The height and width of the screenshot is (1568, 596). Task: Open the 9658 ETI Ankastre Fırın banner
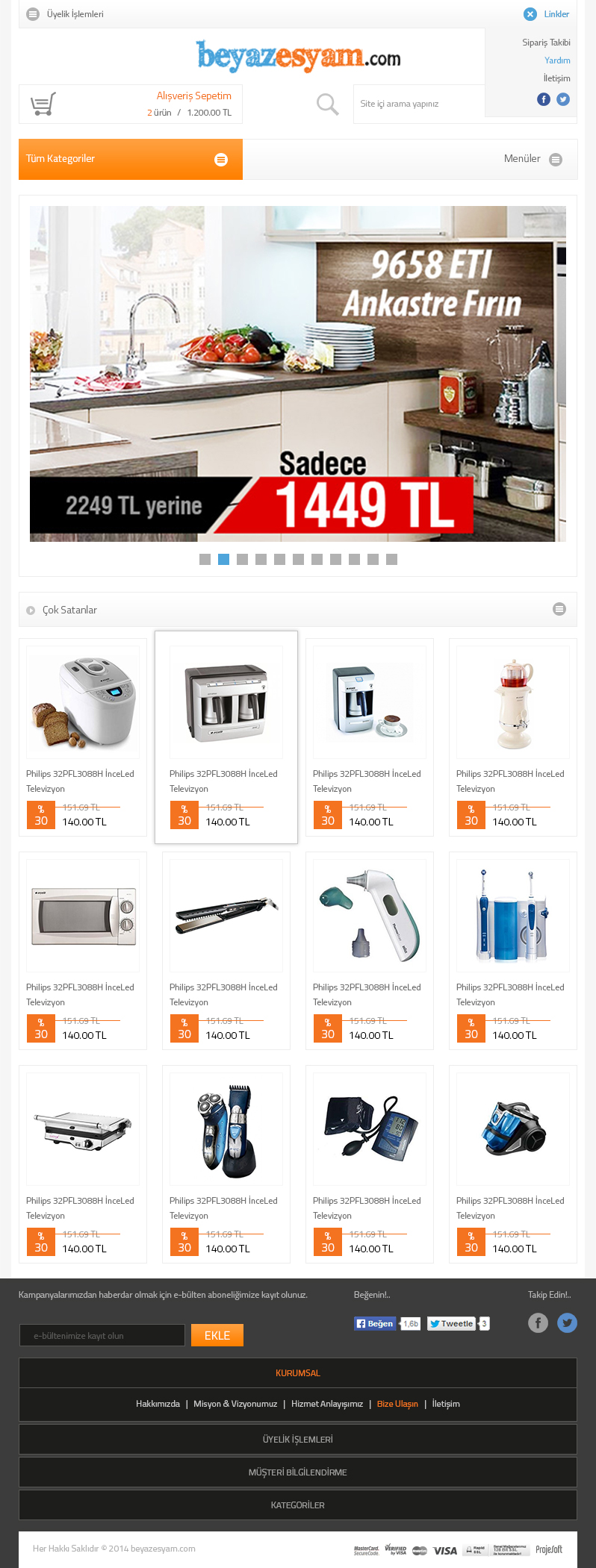[297, 373]
